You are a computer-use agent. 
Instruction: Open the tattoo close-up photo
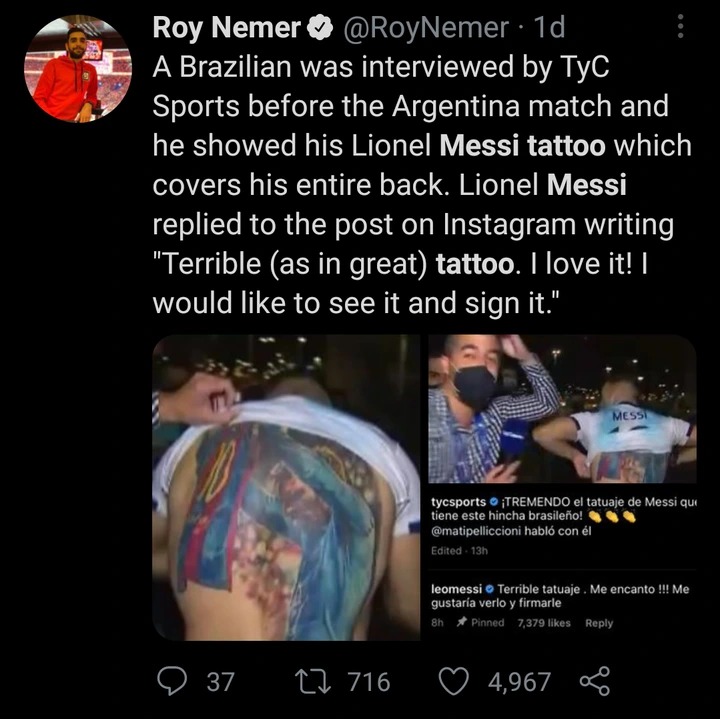286,488
